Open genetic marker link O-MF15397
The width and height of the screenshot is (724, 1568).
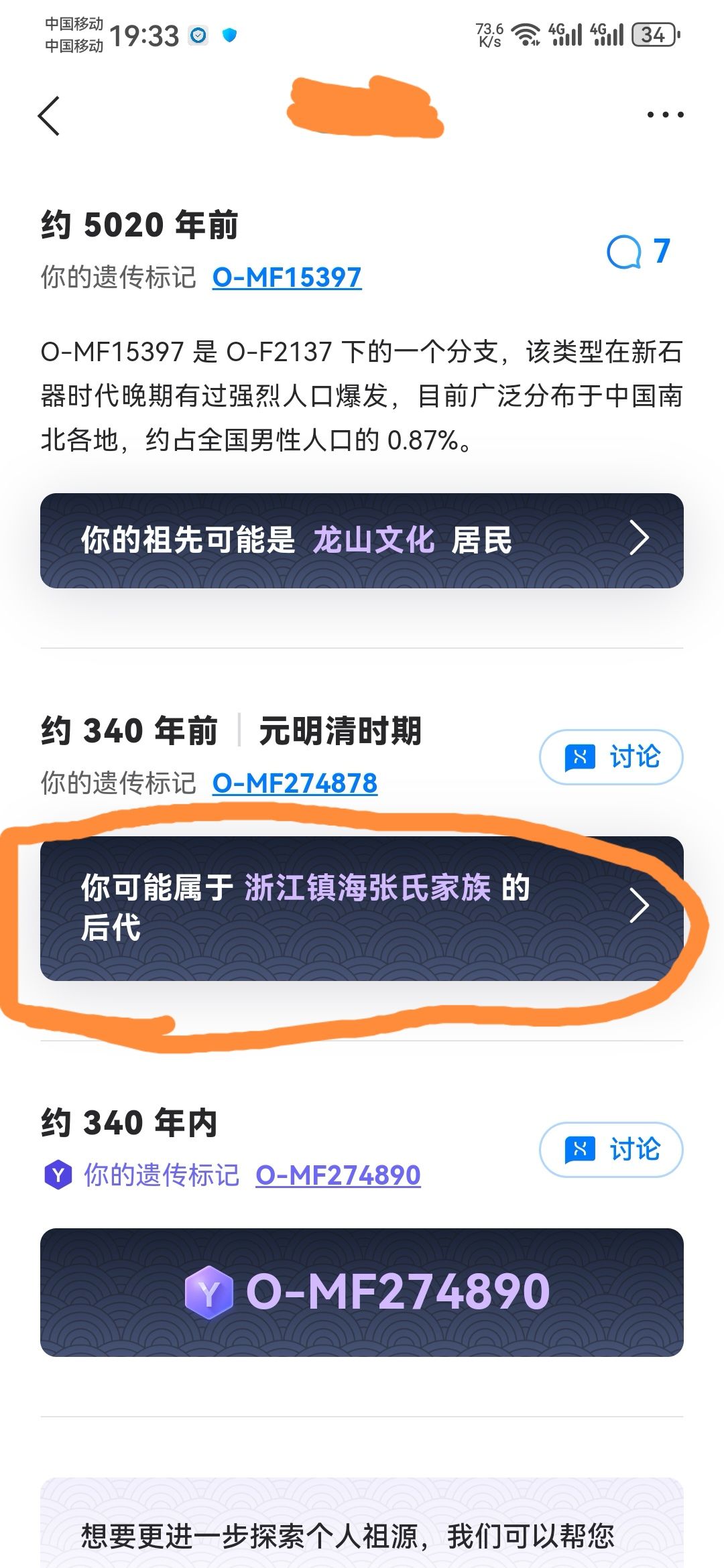click(287, 277)
